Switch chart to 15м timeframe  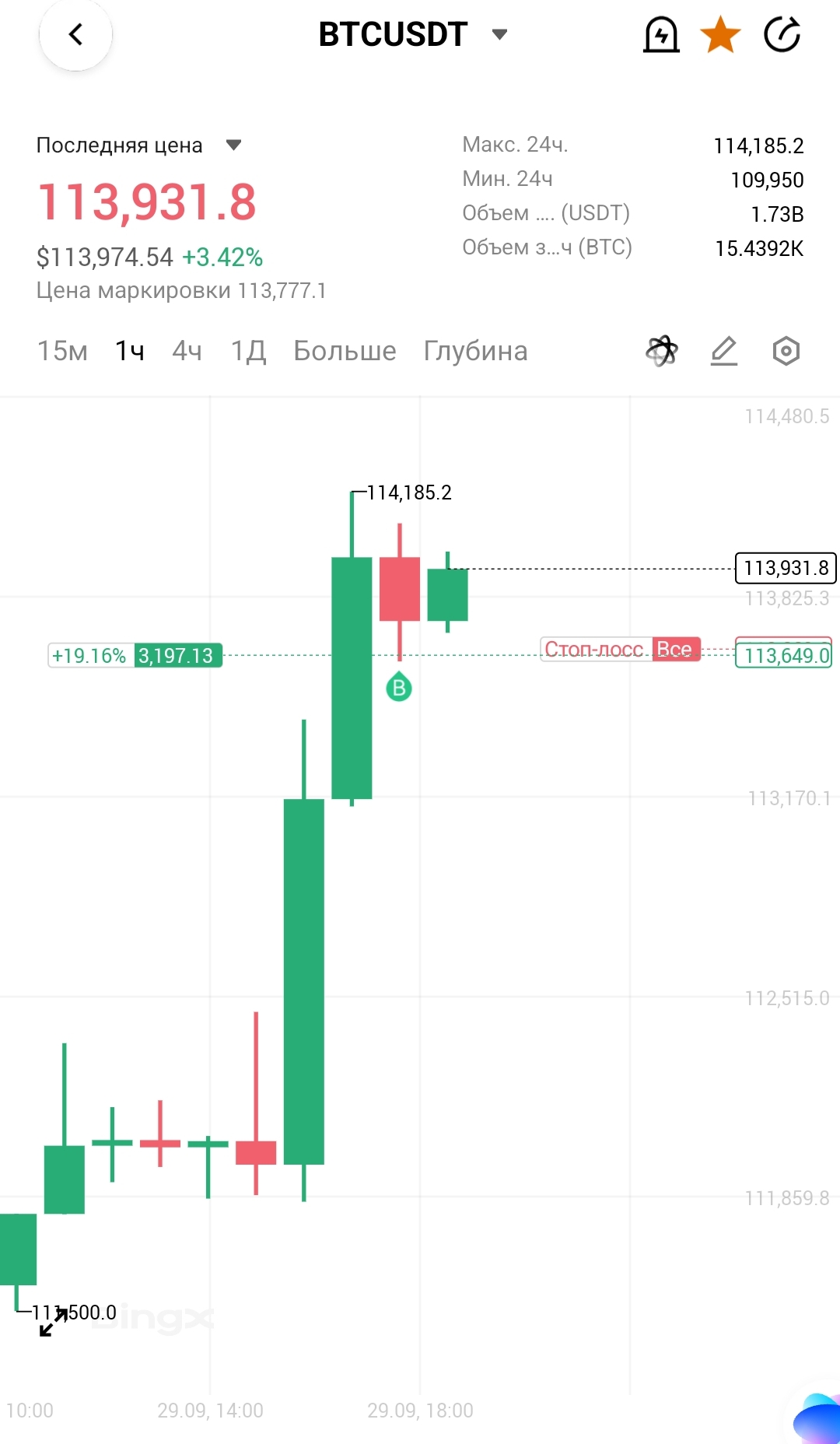point(62,351)
